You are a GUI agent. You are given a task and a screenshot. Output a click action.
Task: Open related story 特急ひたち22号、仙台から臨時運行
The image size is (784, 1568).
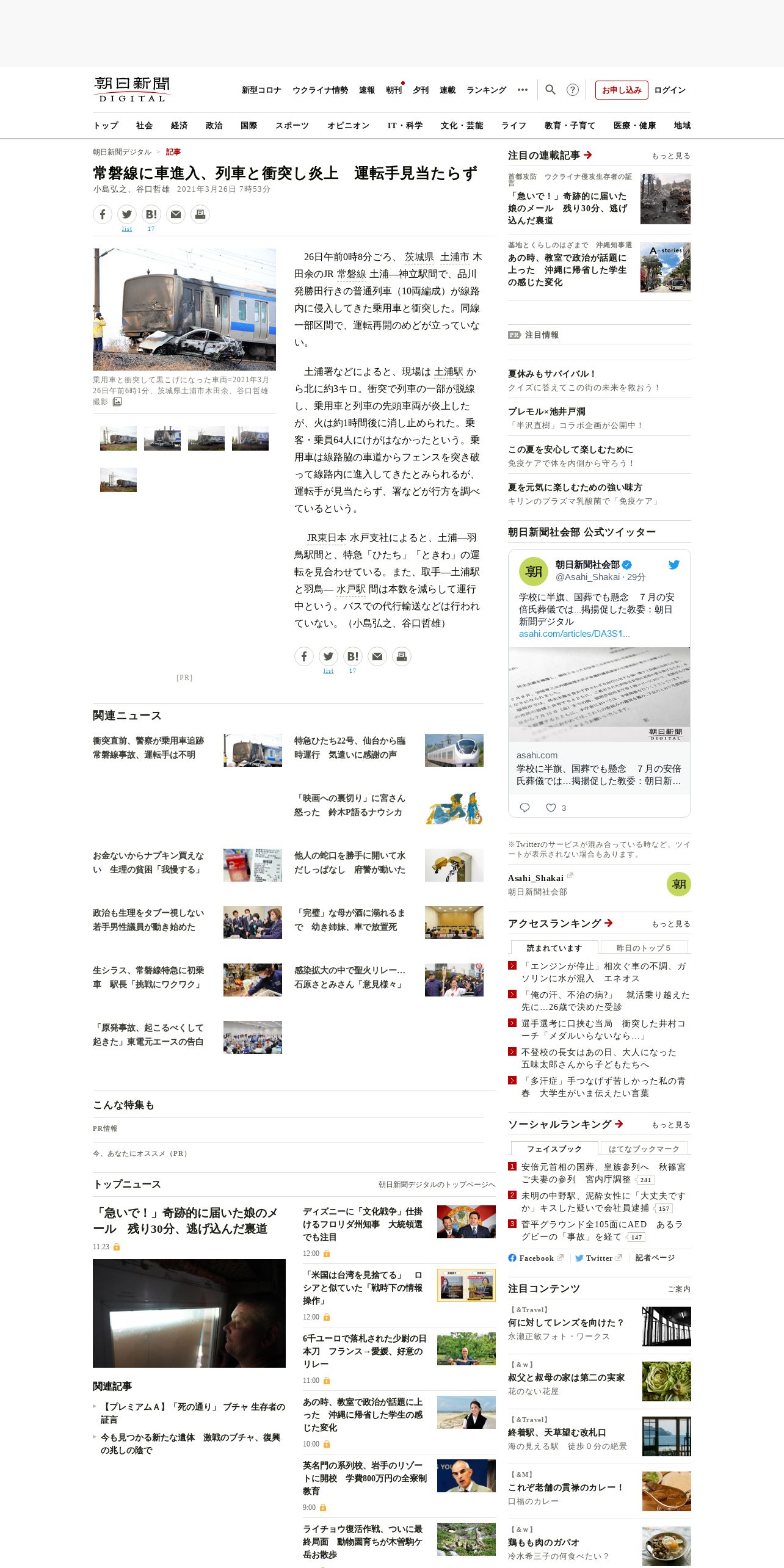coord(350,747)
